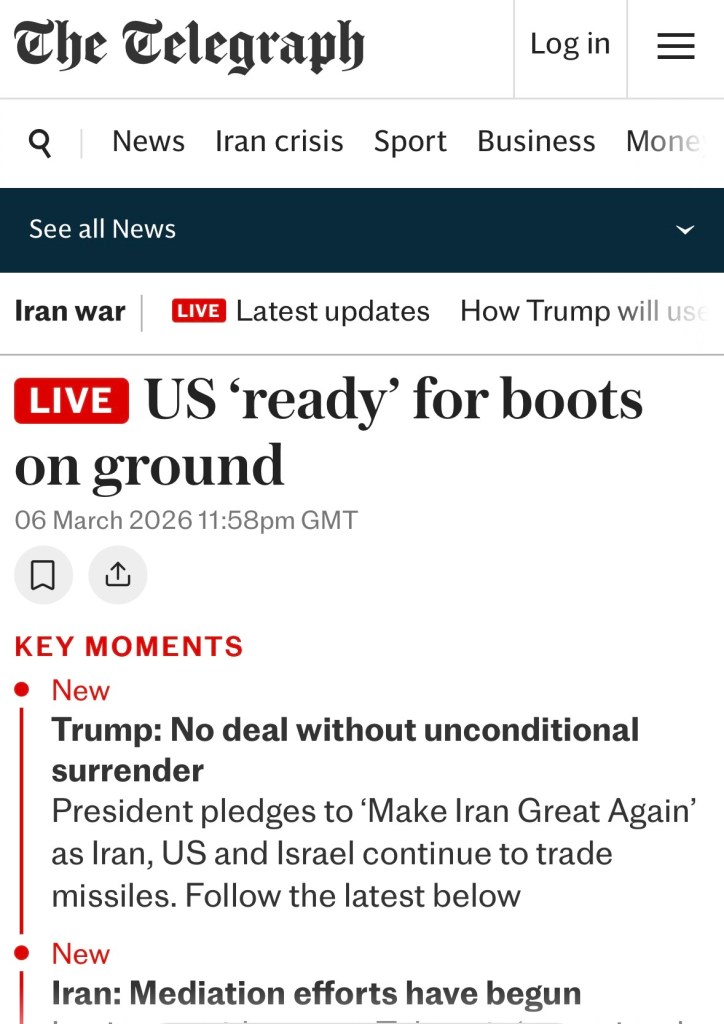724x1024 pixels.
Task: Open the Business section
Action: 536,142
